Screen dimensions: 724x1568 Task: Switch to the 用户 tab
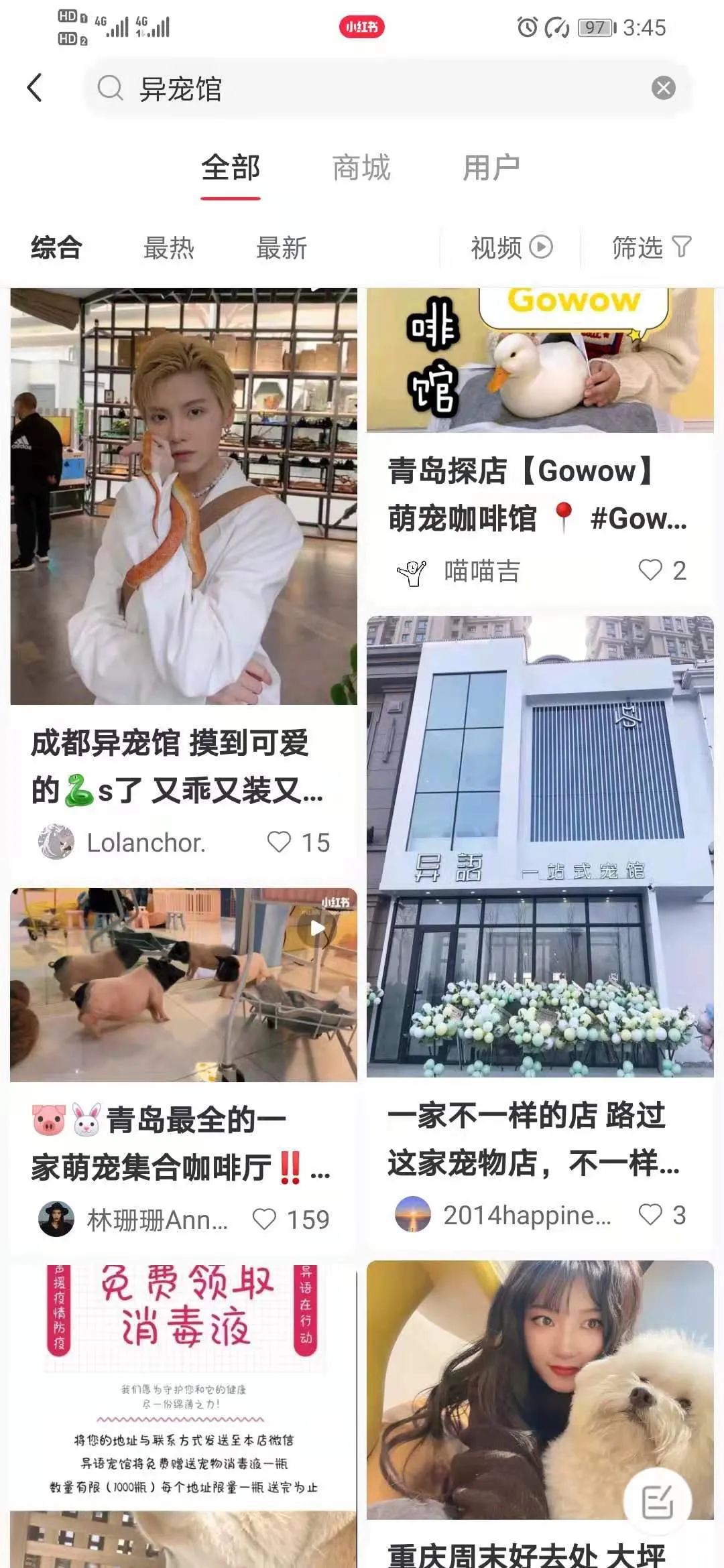[491, 168]
